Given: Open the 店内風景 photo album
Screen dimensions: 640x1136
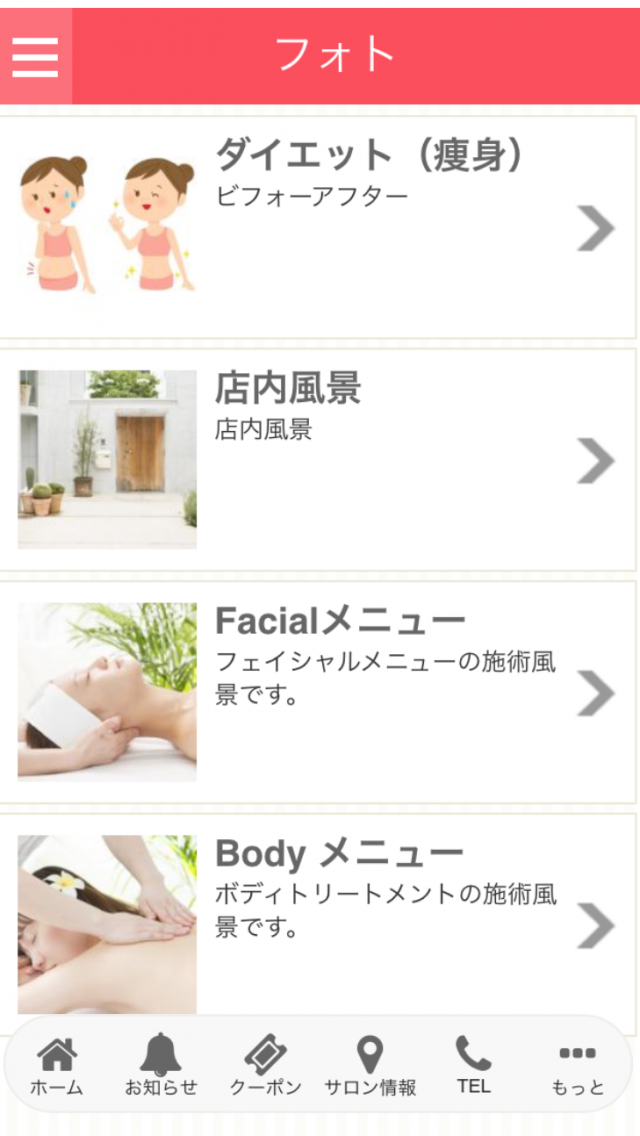Looking at the screenshot, I should (x=318, y=460).
